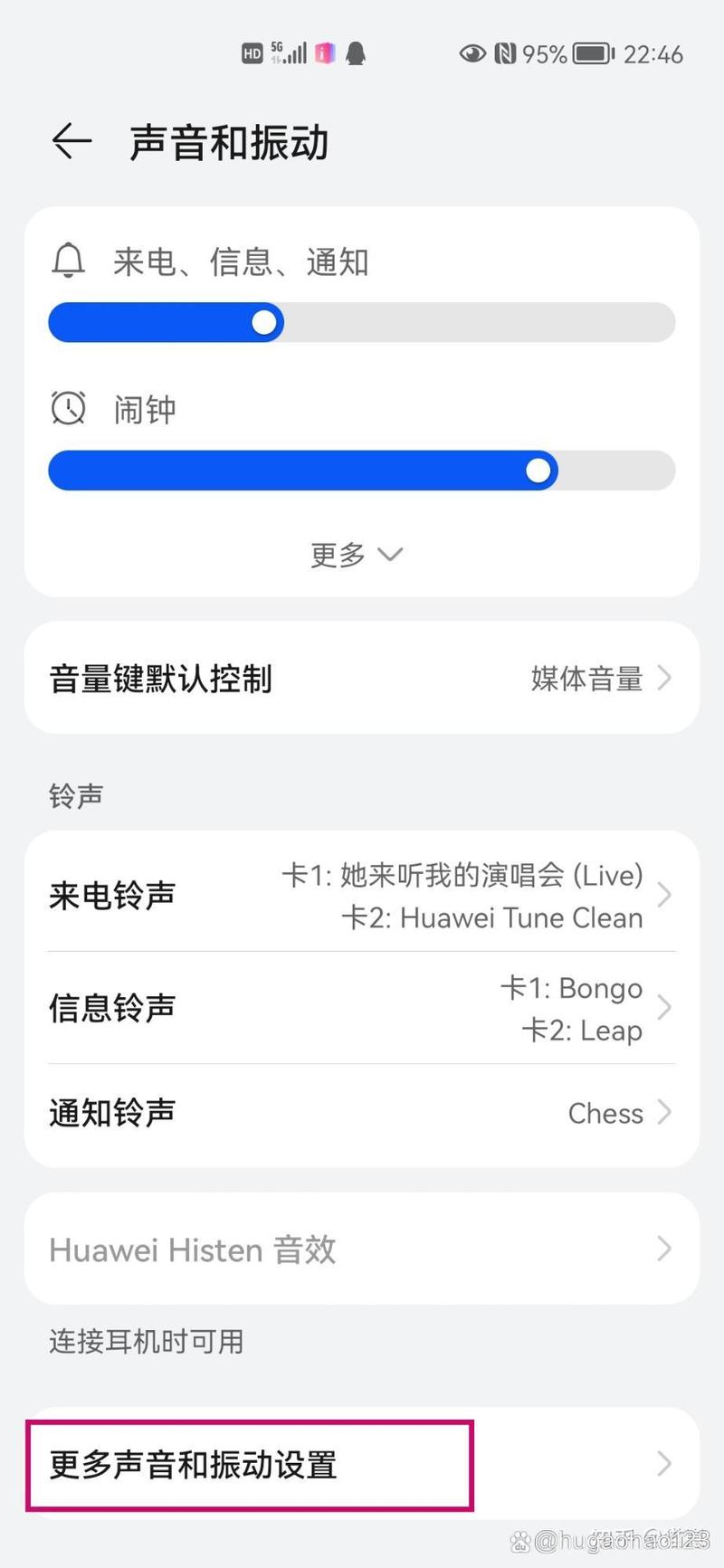Open 更多声音和振动设置

pyautogui.click(x=362, y=1463)
